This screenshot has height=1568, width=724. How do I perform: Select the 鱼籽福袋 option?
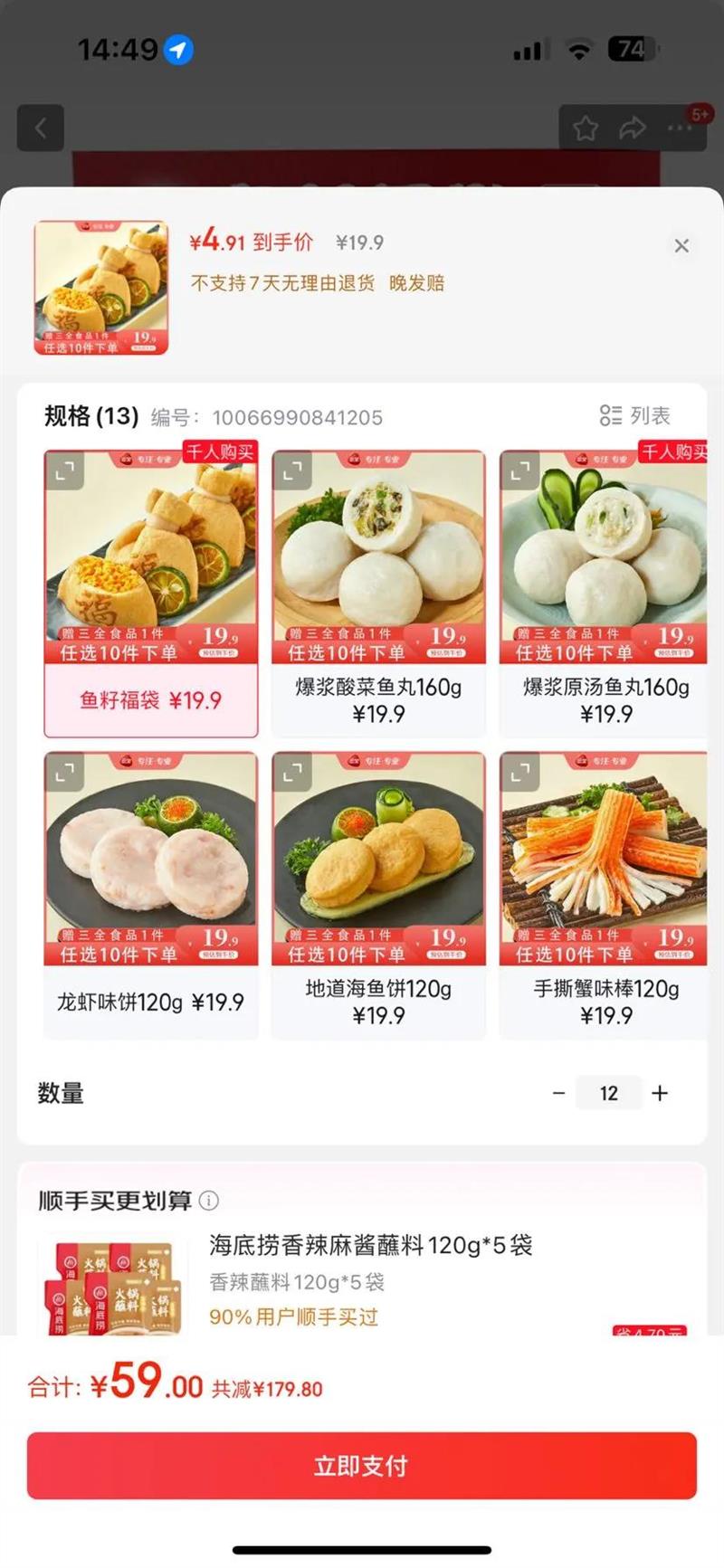[x=150, y=699]
